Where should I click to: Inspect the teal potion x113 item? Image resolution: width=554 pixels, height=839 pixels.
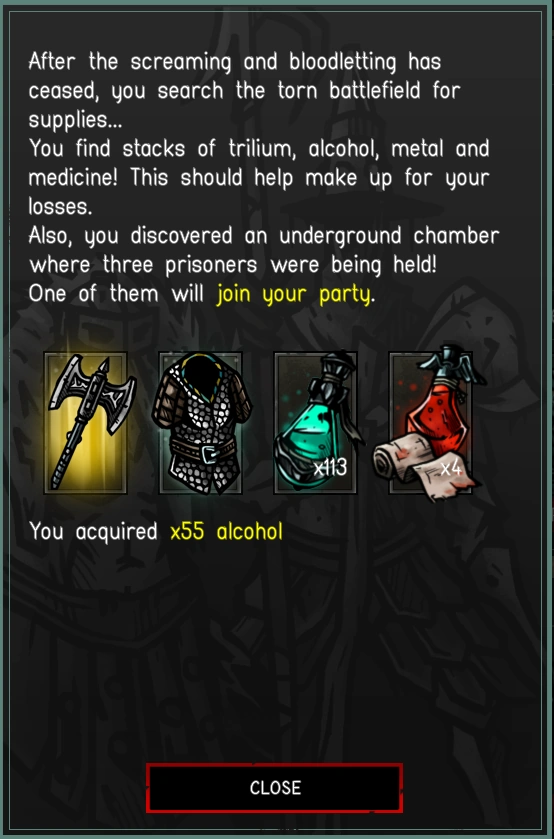tap(316, 423)
